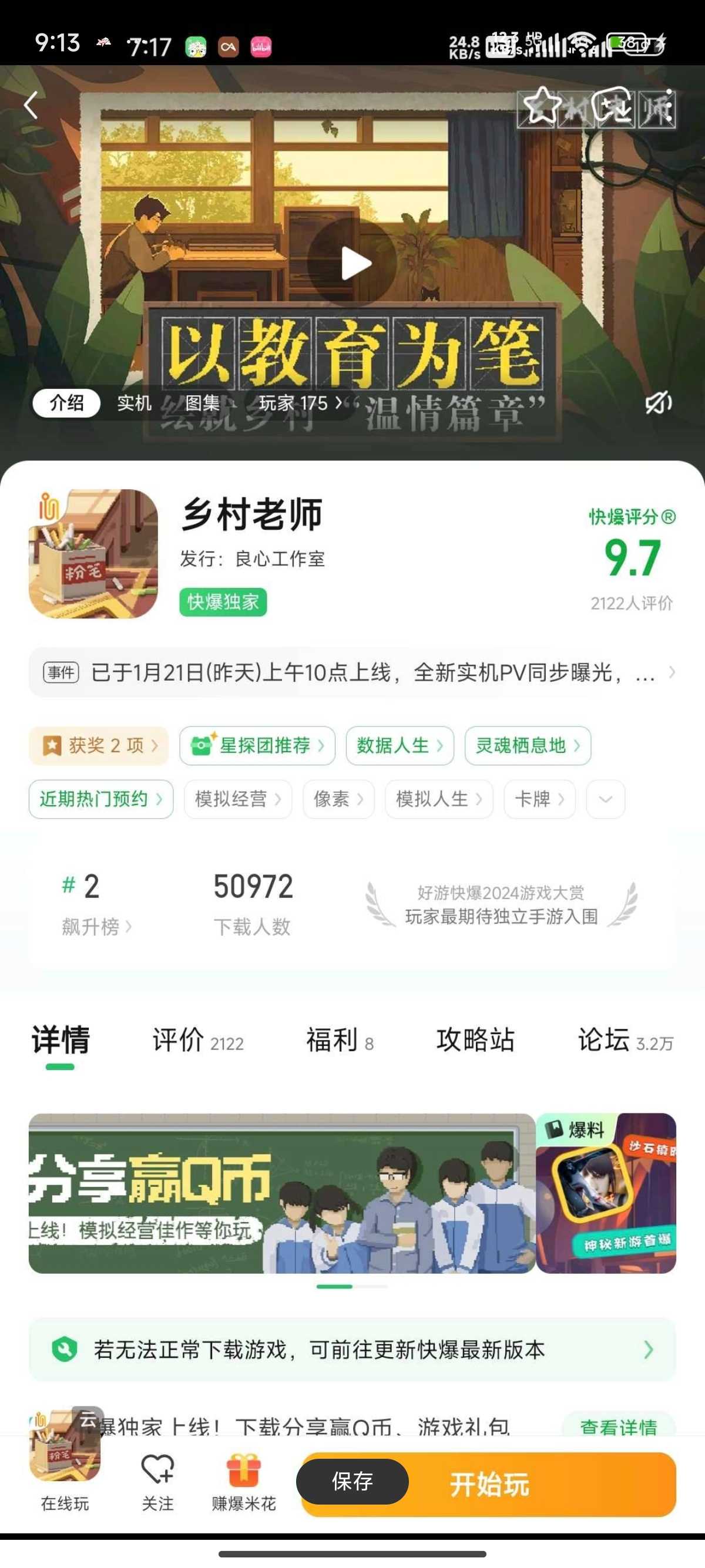Switch to the 评价 tab

(197, 1039)
